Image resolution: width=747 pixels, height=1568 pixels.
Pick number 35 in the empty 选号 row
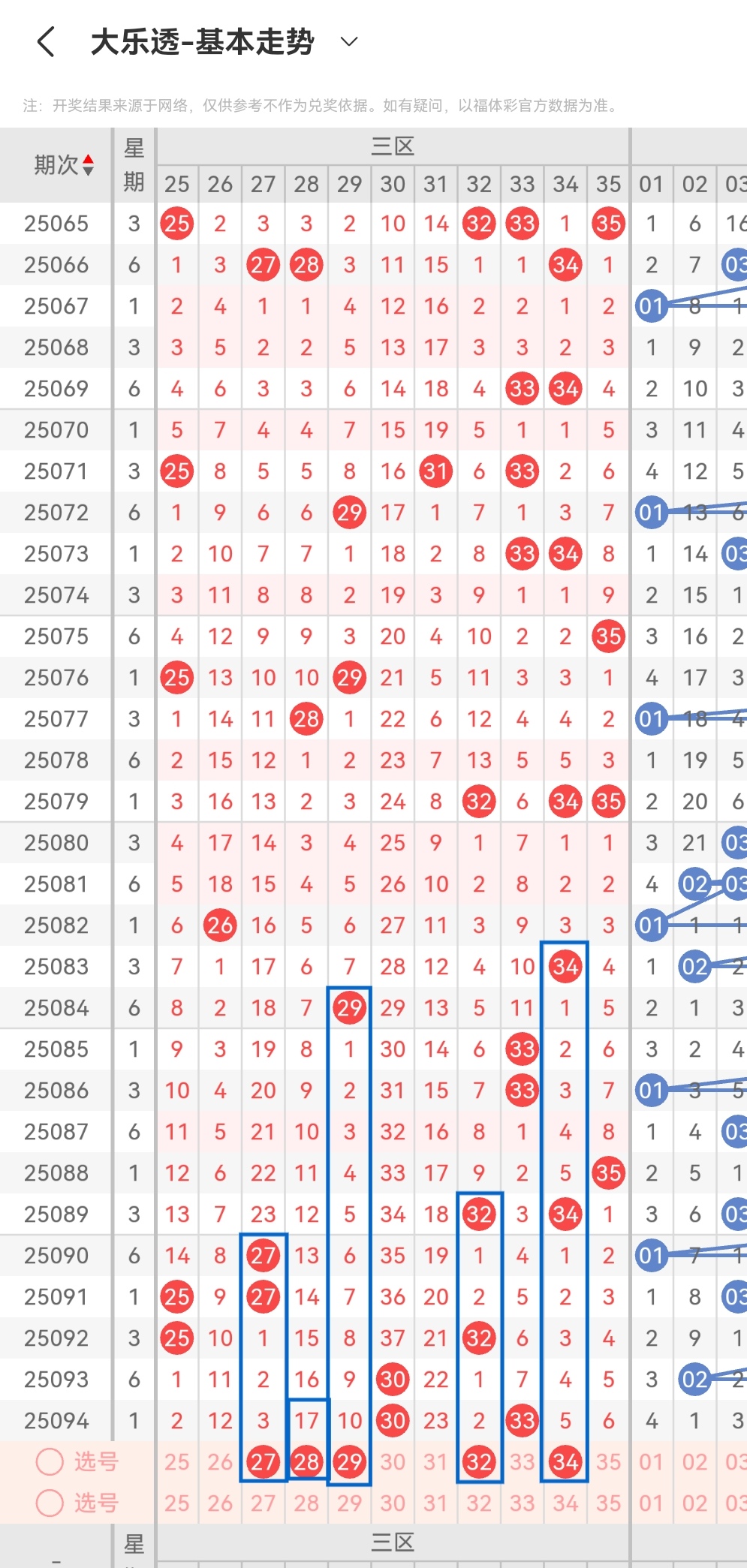(x=608, y=1503)
